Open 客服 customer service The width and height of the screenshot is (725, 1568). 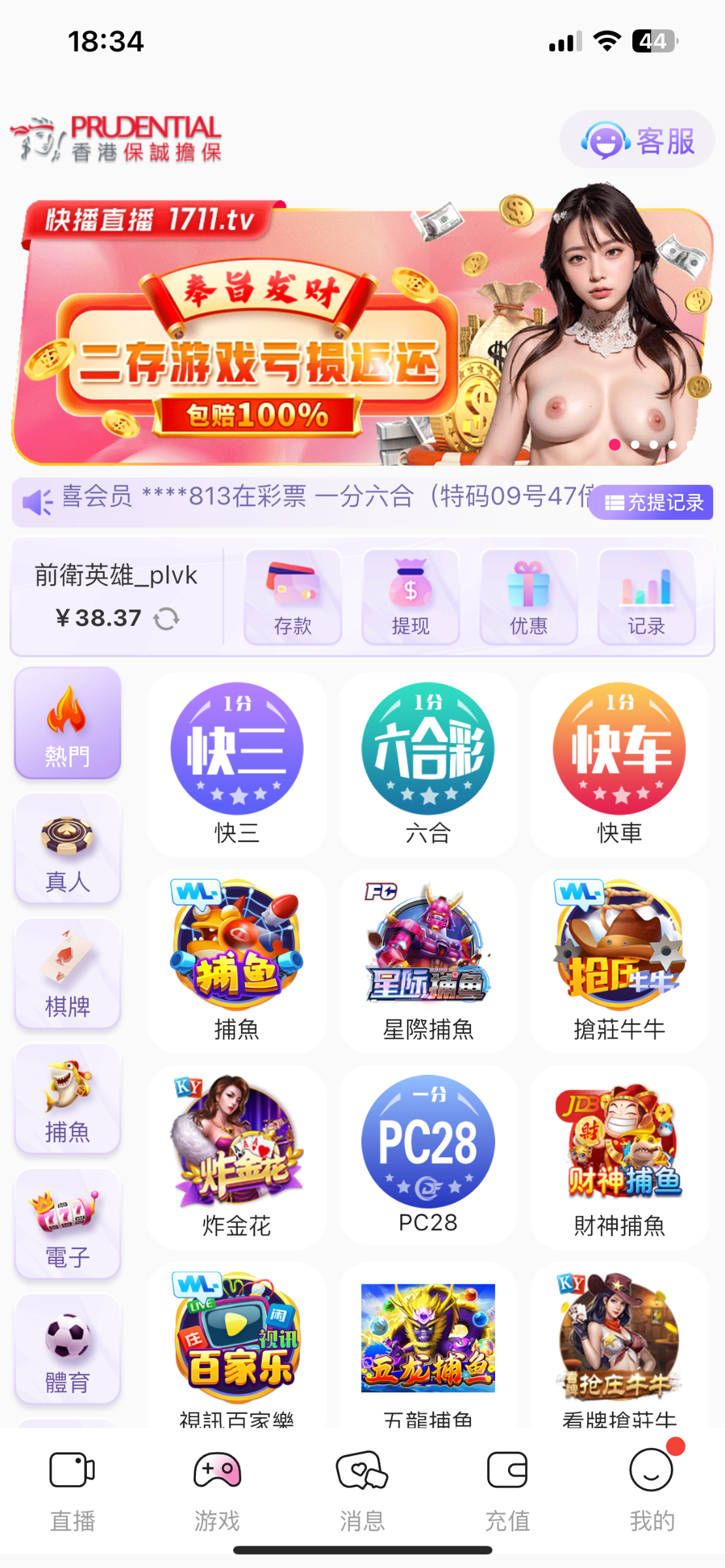click(637, 140)
